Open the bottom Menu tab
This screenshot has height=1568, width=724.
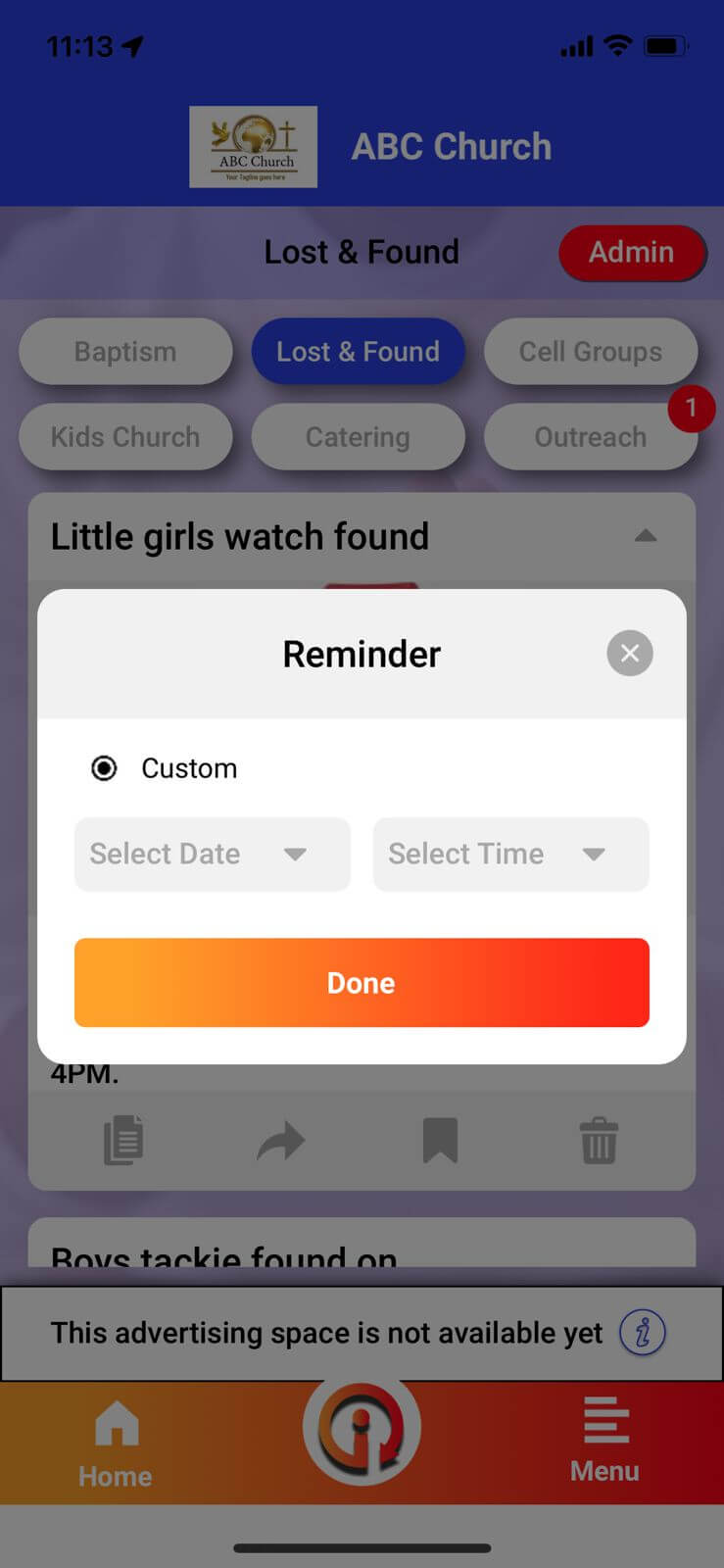coord(604,1441)
